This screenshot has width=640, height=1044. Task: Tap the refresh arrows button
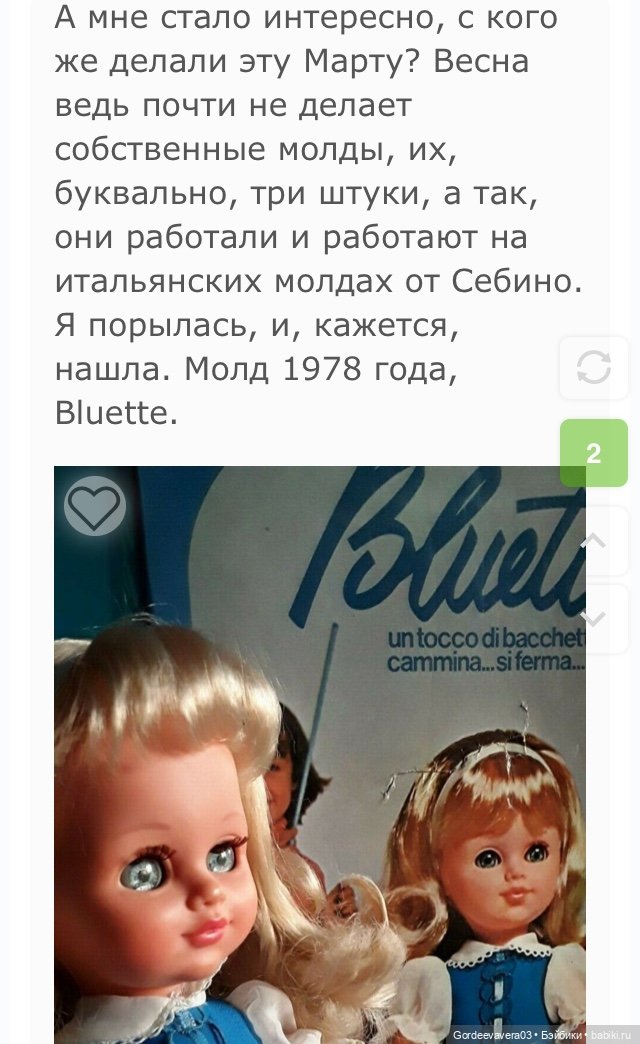[x=594, y=369]
